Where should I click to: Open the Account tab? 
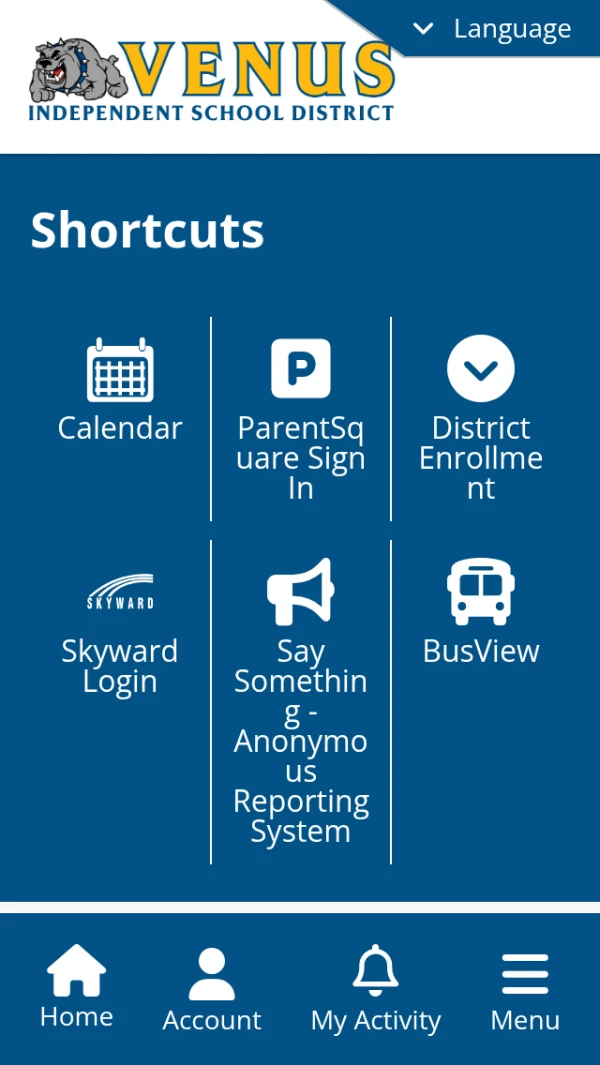coord(212,990)
